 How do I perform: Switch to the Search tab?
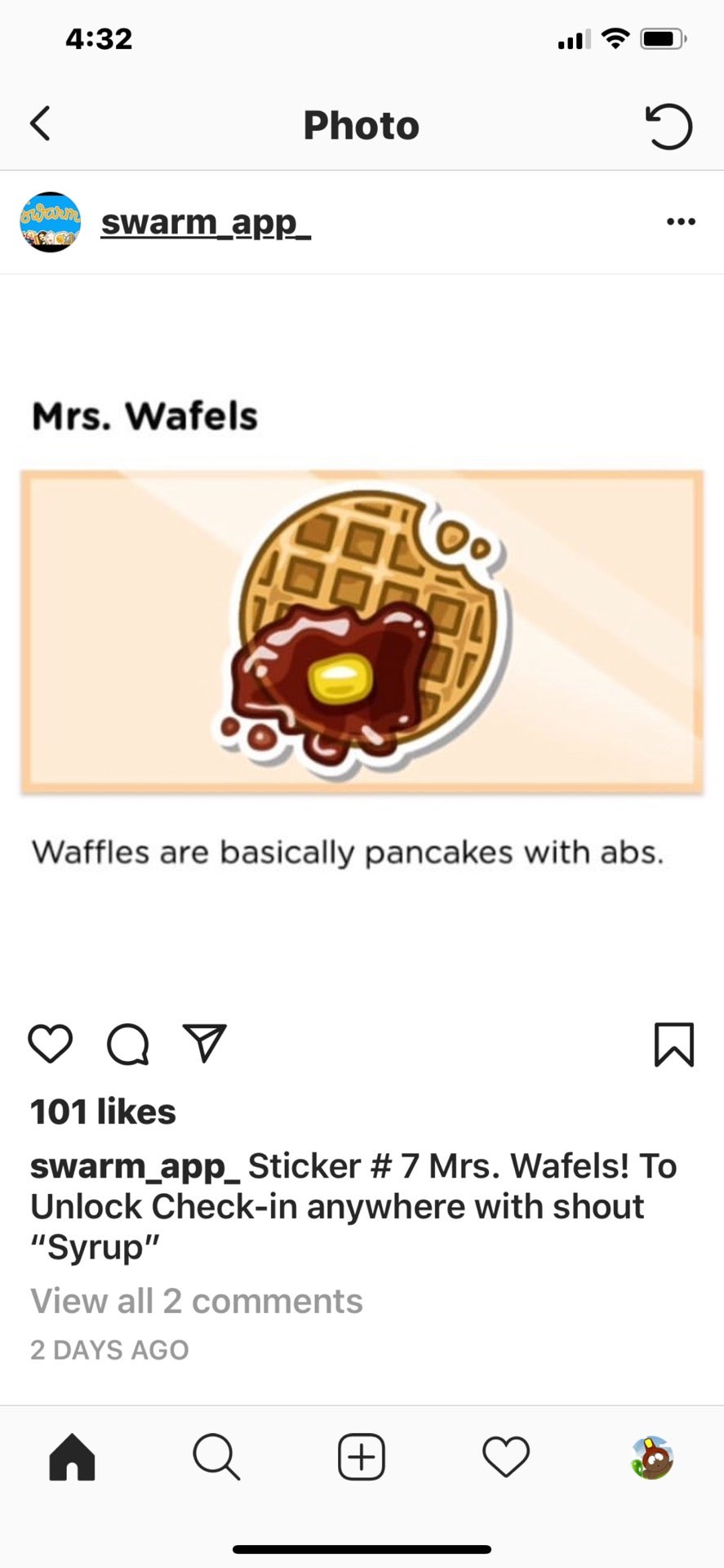point(216,1458)
